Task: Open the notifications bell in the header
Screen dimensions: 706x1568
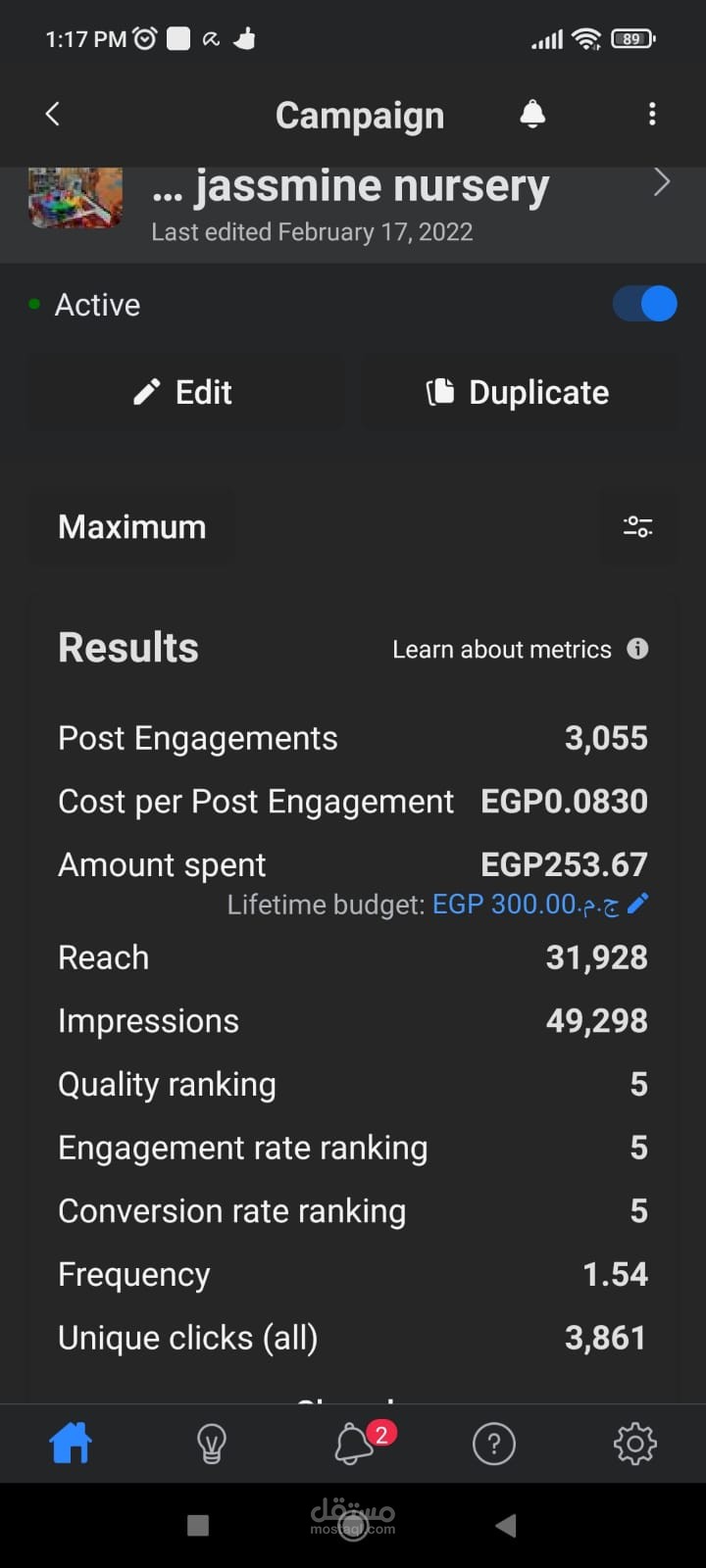Action: coord(532,115)
